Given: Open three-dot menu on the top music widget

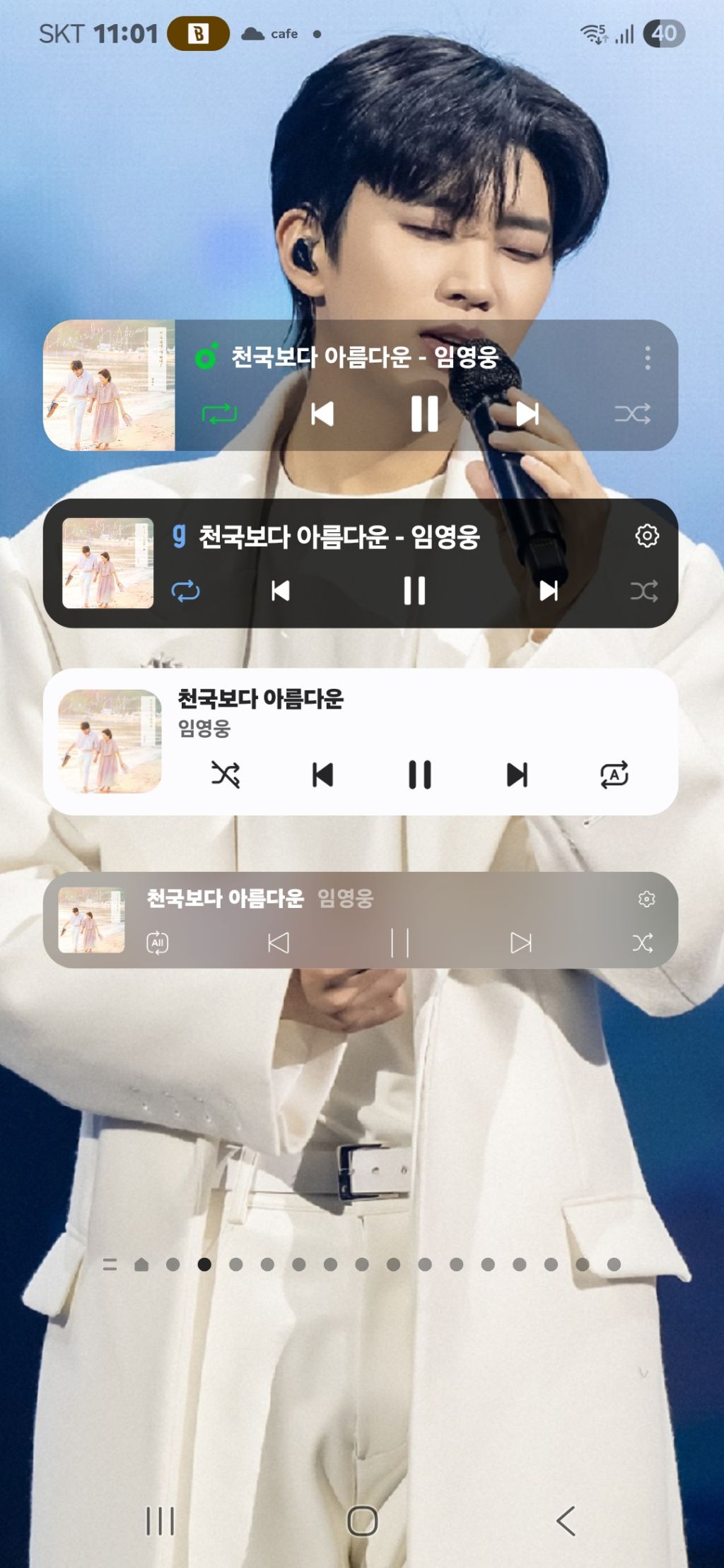Looking at the screenshot, I should point(648,358).
